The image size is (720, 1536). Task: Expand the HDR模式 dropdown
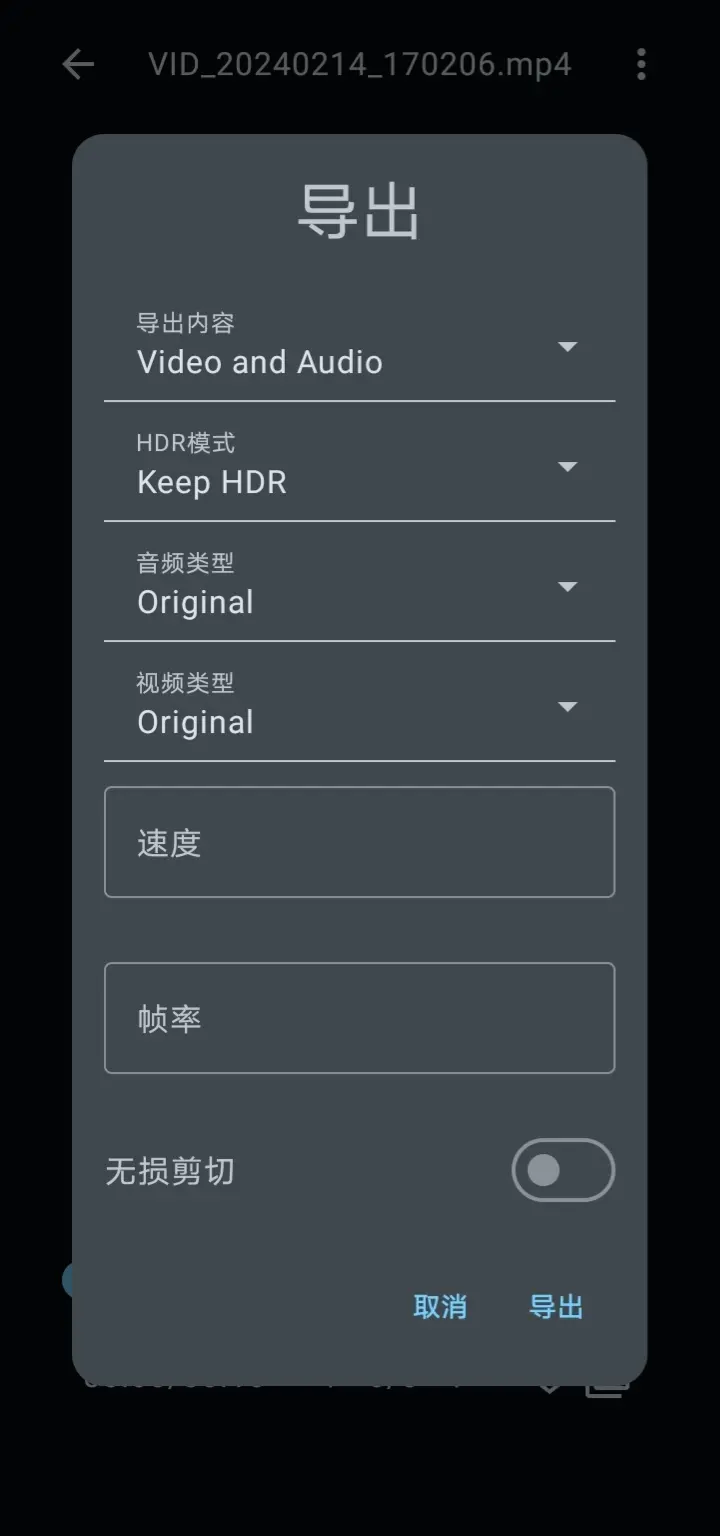point(359,466)
